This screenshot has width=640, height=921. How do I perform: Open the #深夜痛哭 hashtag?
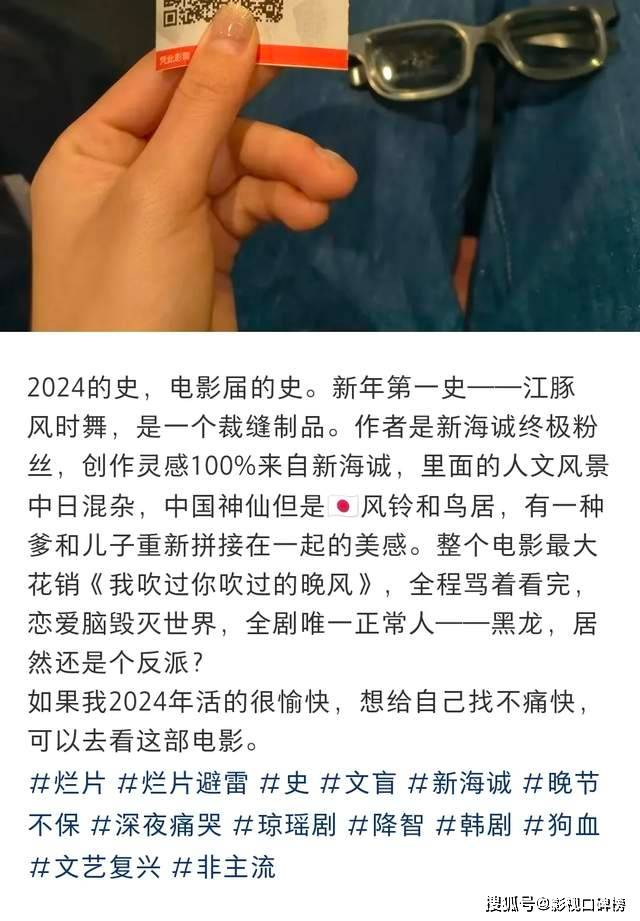157,826
